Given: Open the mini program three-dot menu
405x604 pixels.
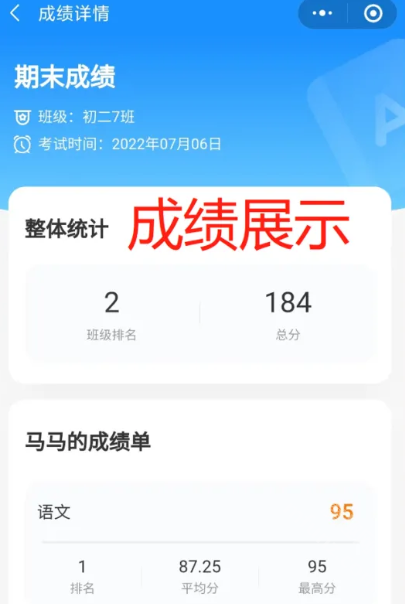Looking at the screenshot, I should [322, 13].
